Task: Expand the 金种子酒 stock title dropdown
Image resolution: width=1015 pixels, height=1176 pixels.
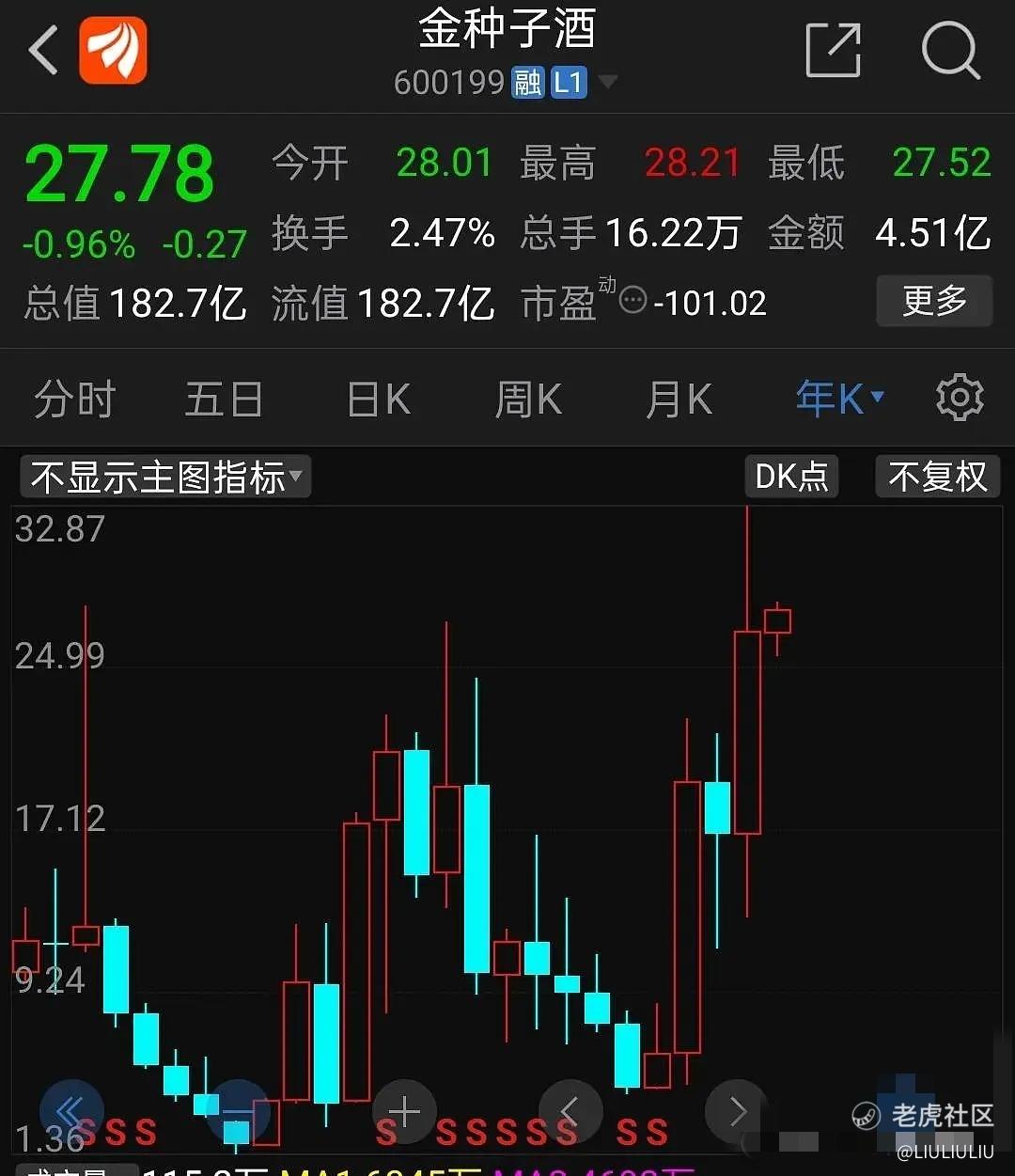Action: click(x=608, y=82)
